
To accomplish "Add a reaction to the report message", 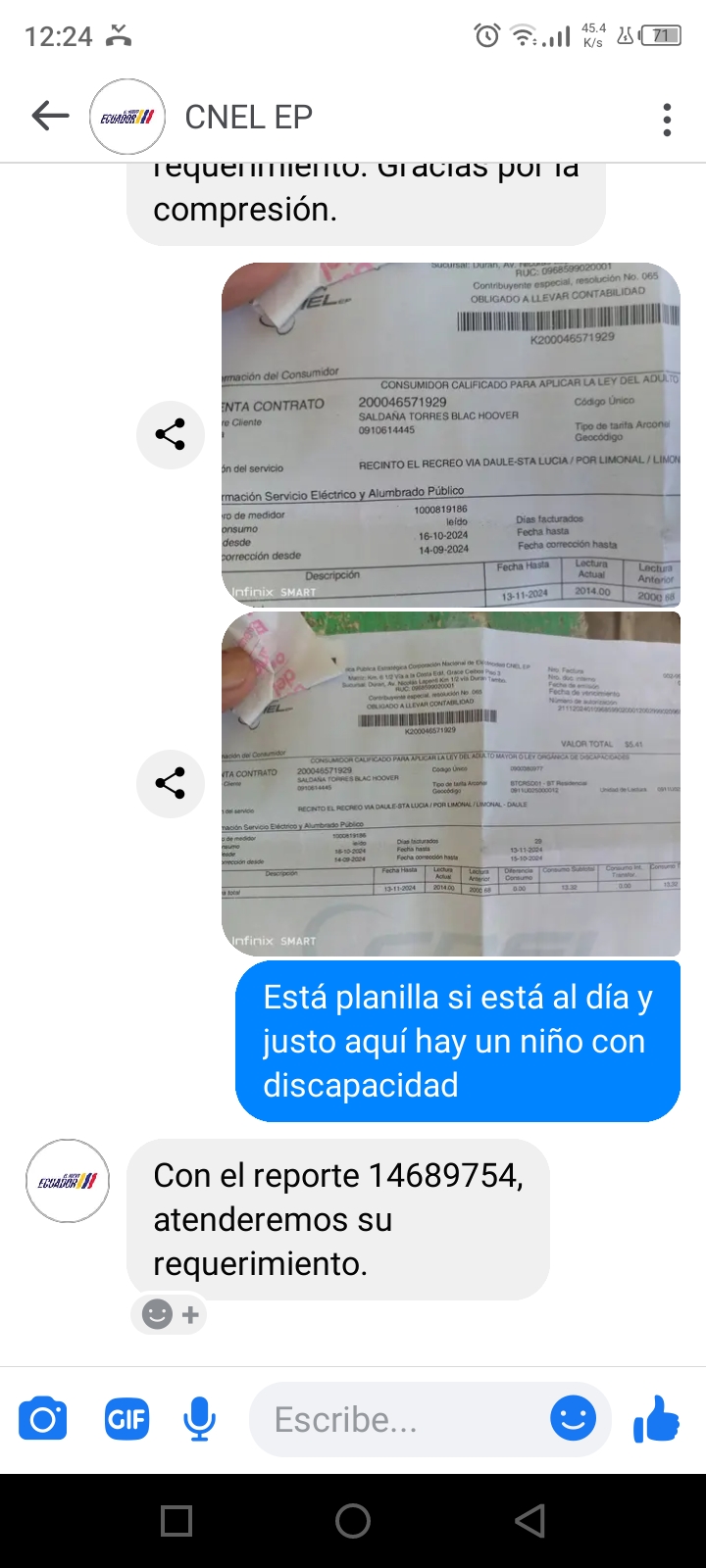I will [171, 1314].
